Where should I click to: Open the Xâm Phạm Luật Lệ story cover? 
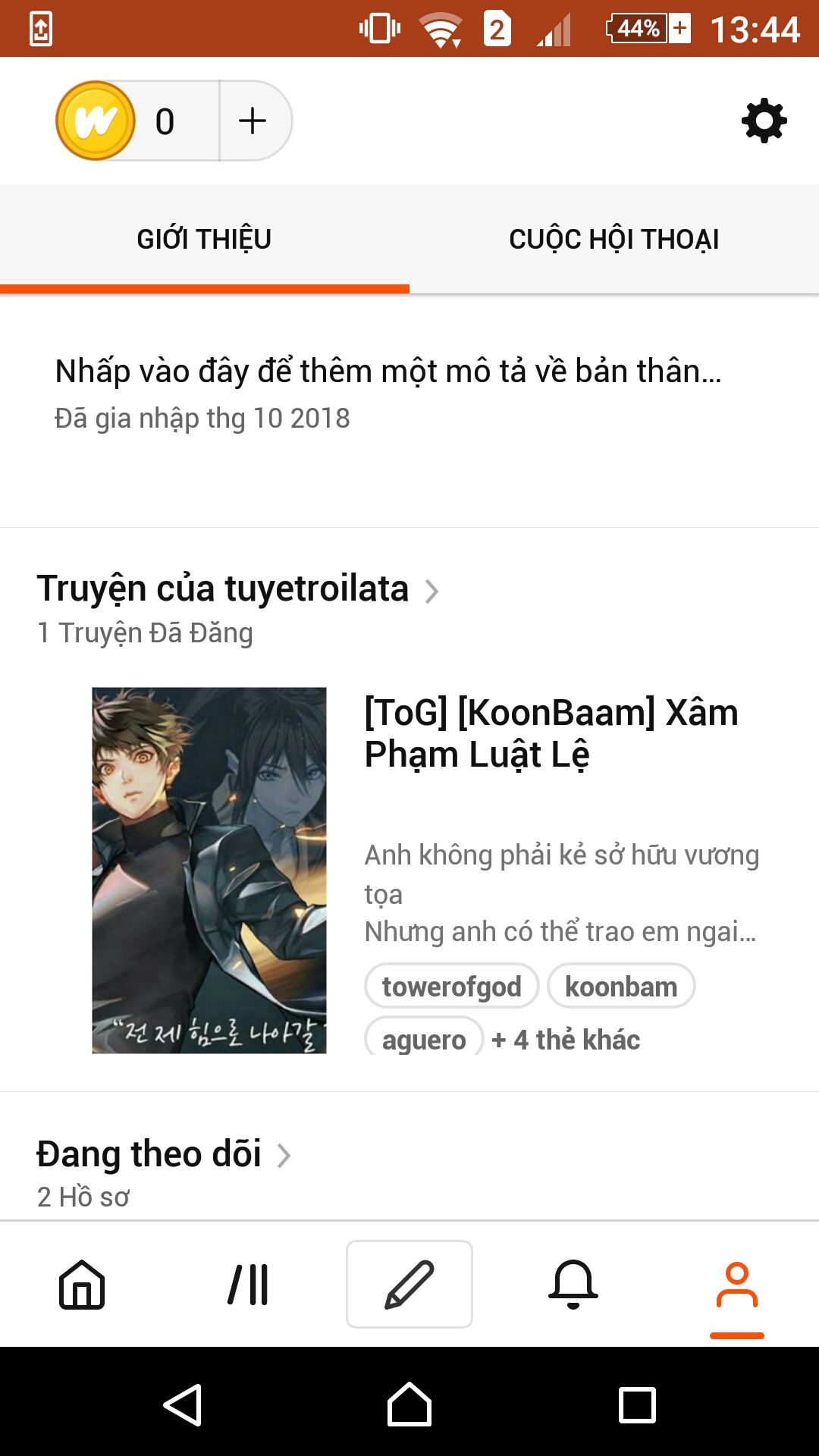point(209,870)
